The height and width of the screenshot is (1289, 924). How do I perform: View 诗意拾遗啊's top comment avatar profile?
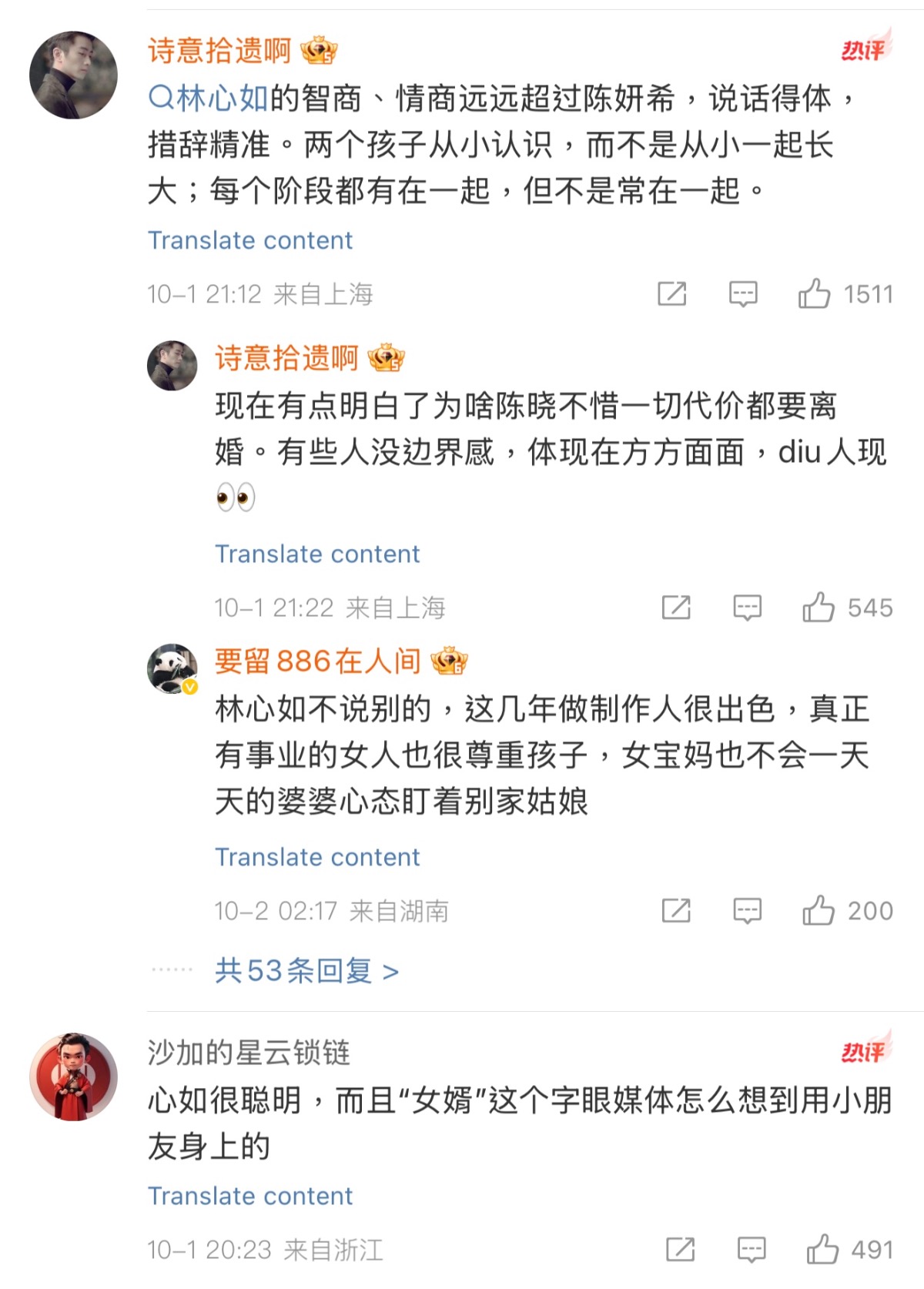(73, 75)
